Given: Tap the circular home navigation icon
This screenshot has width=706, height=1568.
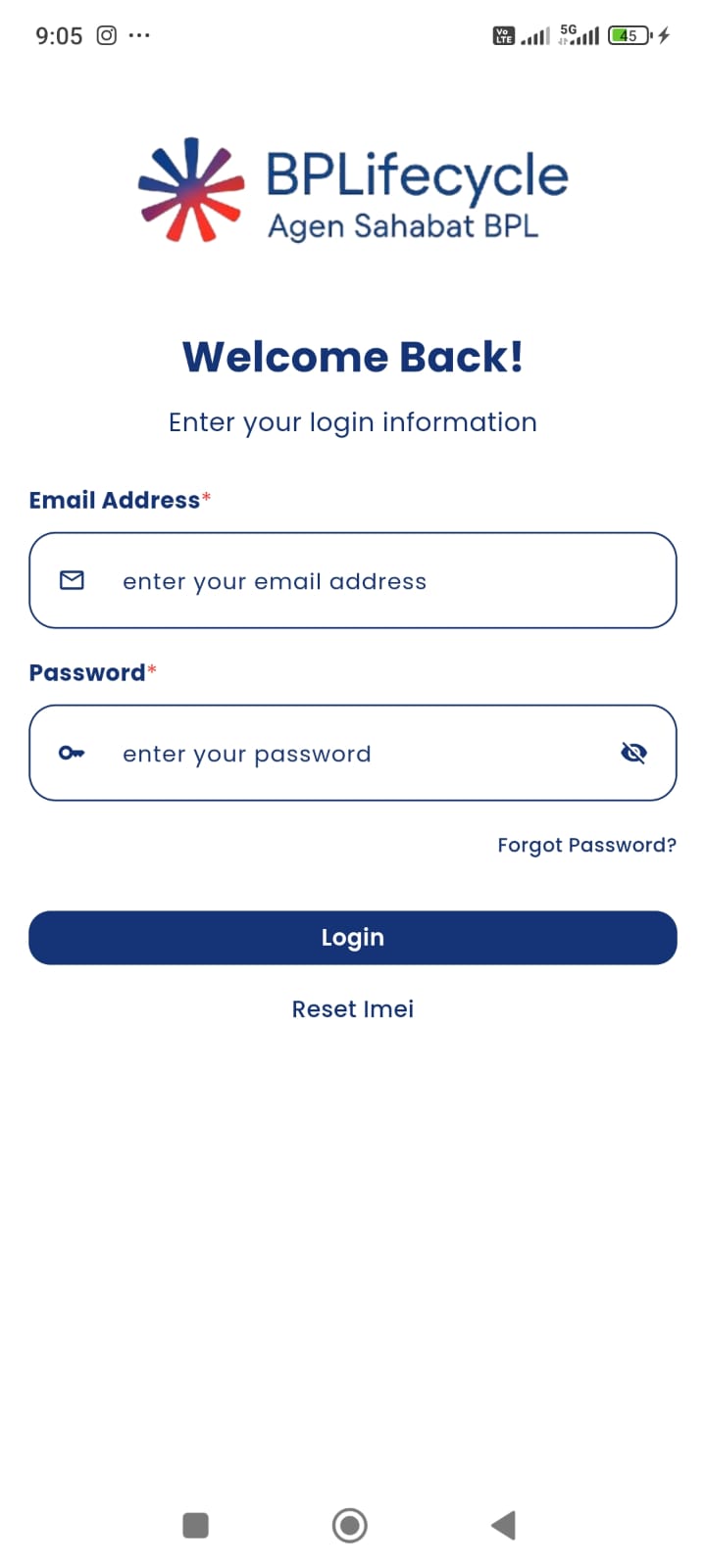Looking at the screenshot, I should [349, 1525].
